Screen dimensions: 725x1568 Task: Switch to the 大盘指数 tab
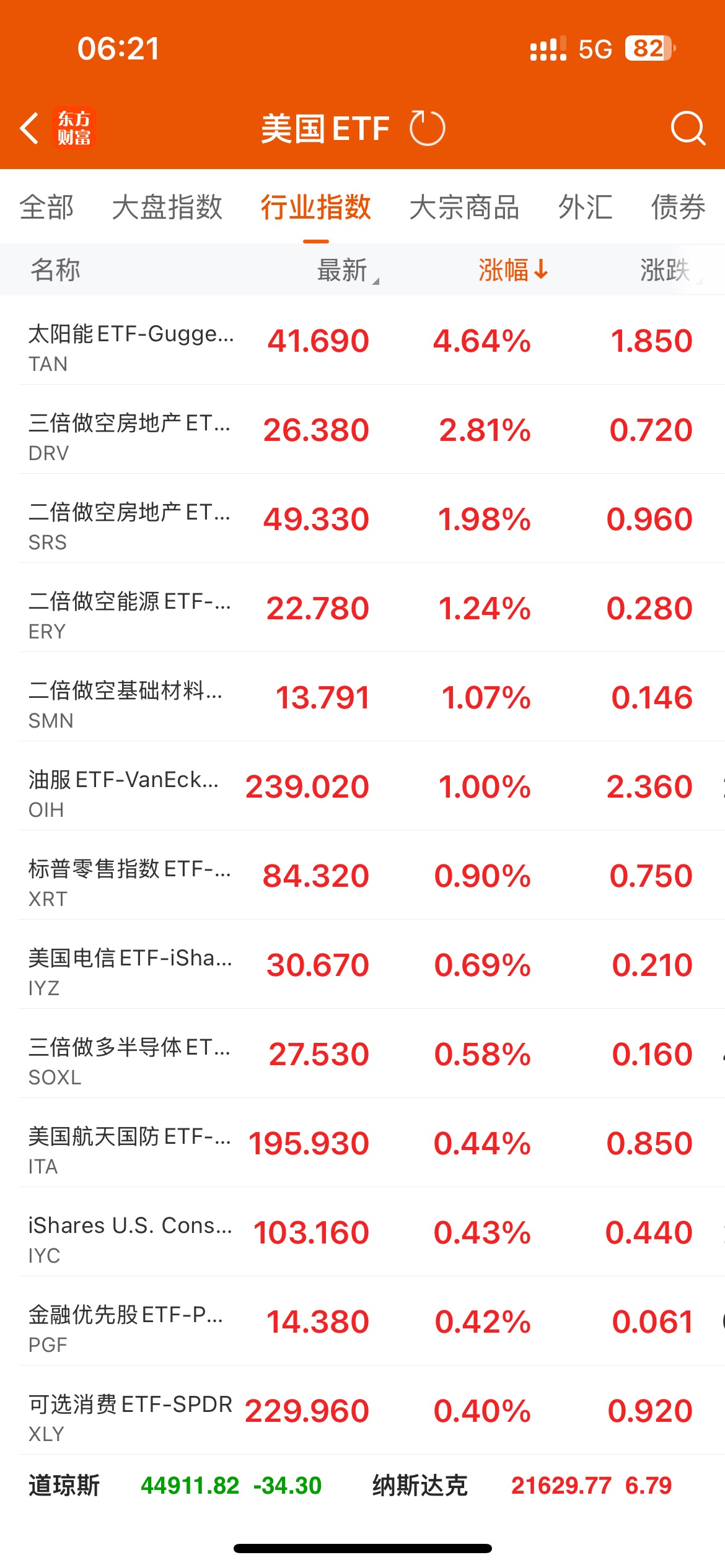coord(167,207)
